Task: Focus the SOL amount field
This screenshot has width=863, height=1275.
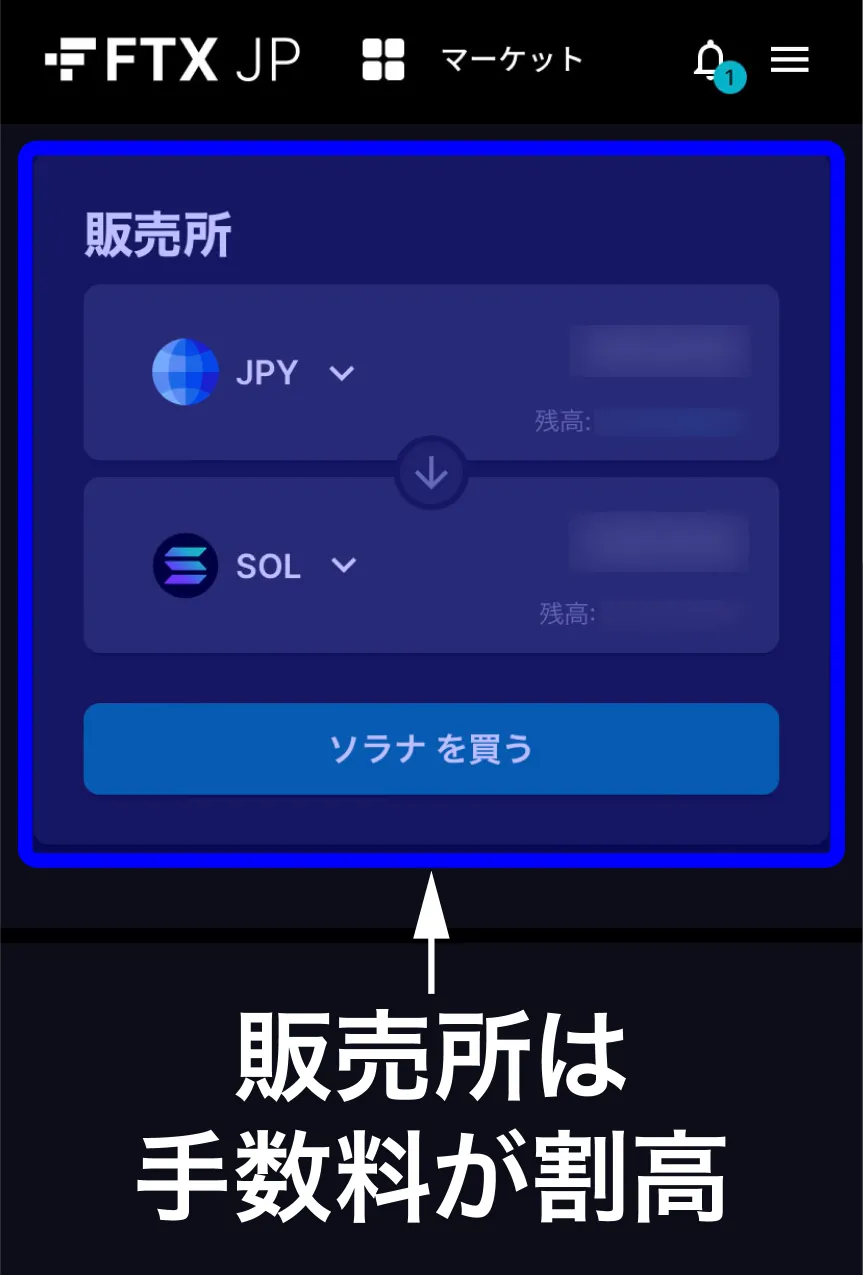Action: pyautogui.click(x=660, y=543)
